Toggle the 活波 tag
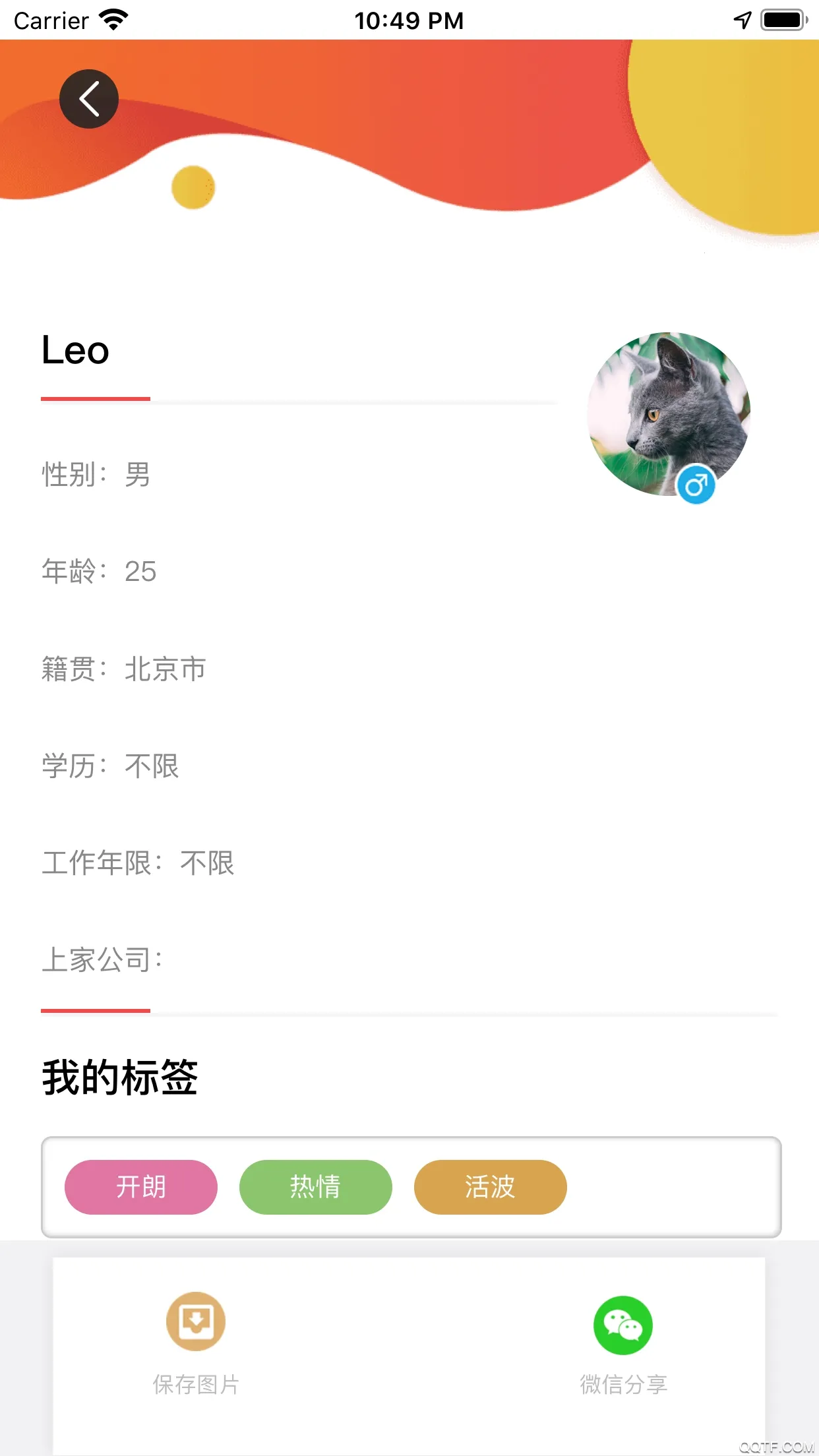 coord(490,1187)
